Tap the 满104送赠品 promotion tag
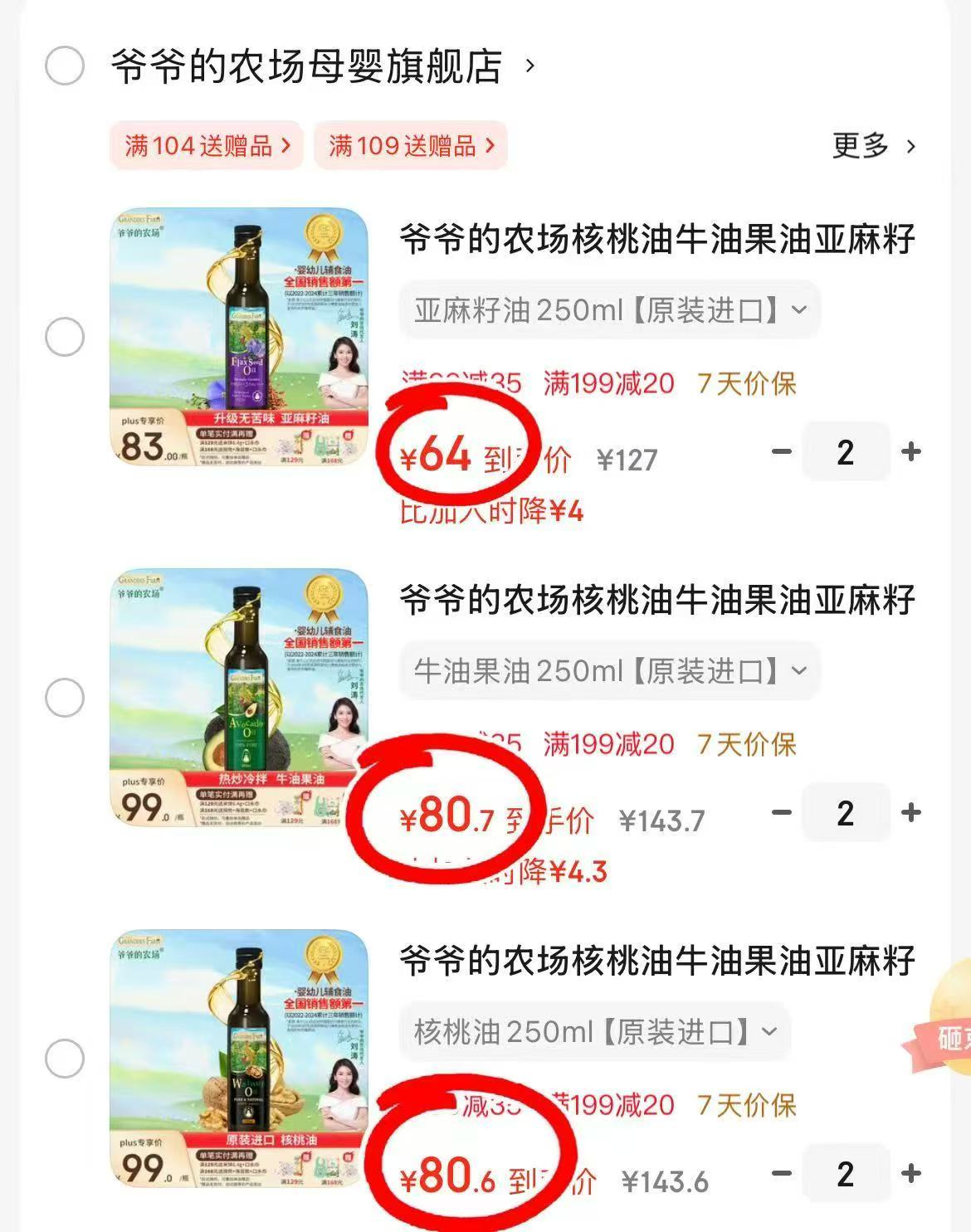 [205, 144]
